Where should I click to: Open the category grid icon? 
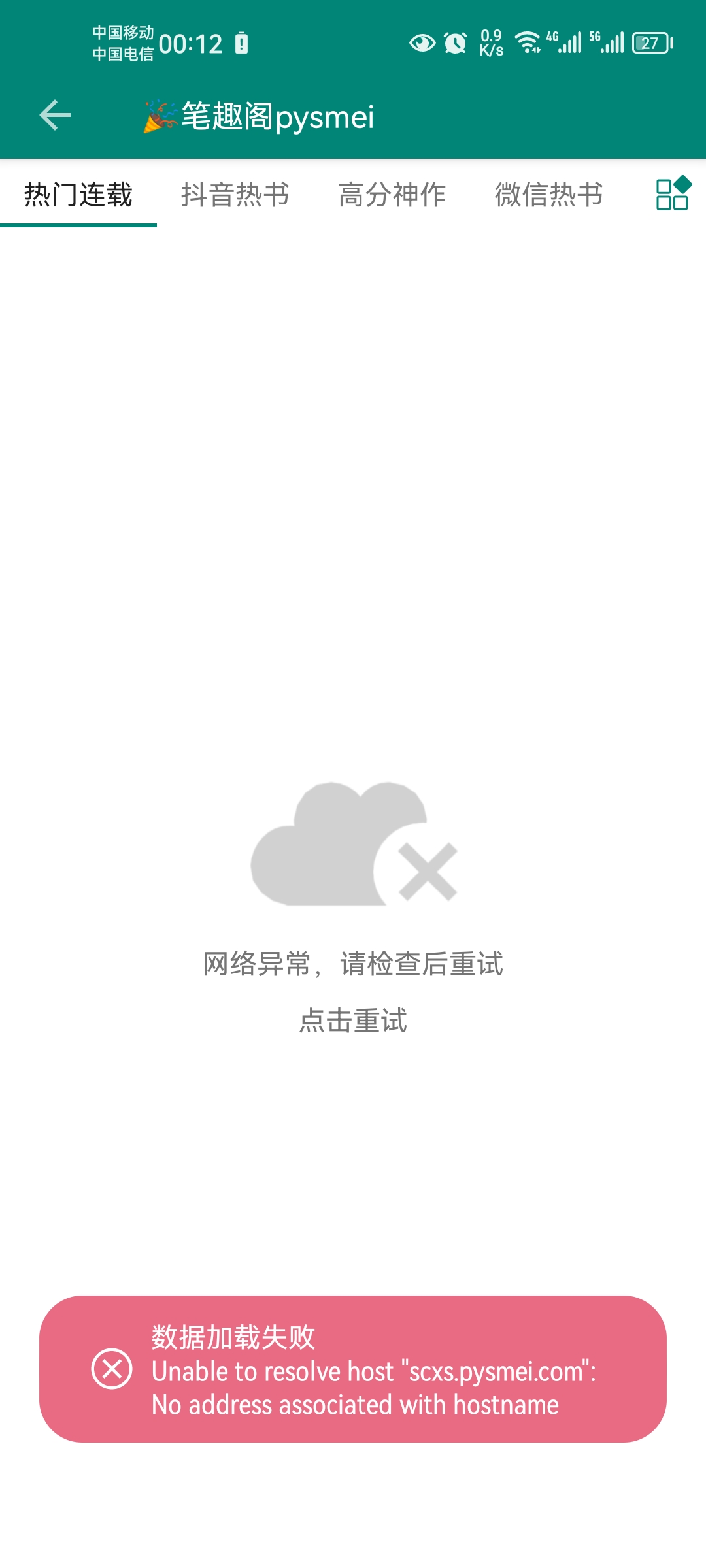[673, 193]
